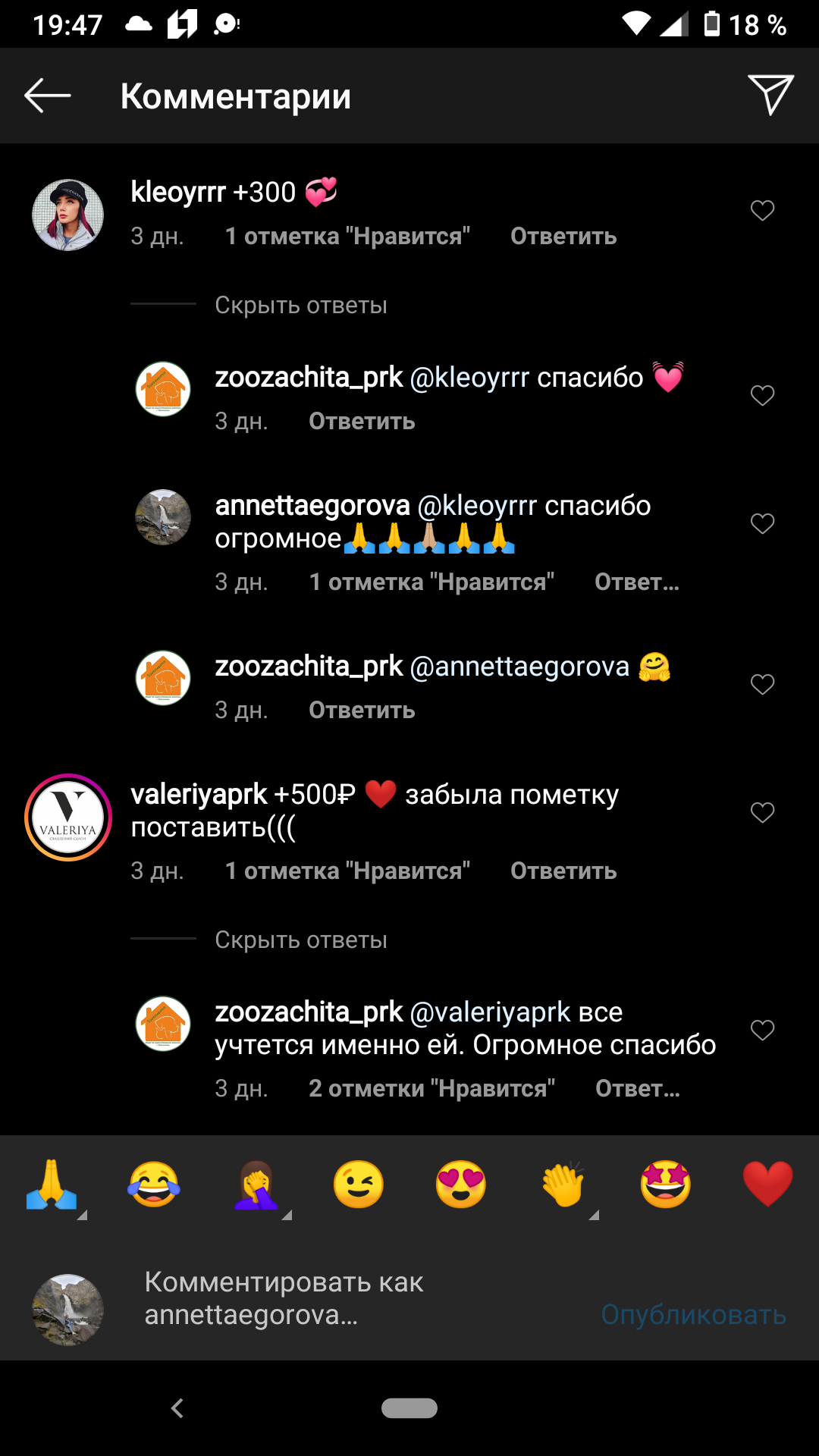Like the annettaegorova спасибо огромное reply
Image resolution: width=819 pixels, height=1456 pixels.
click(762, 523)
